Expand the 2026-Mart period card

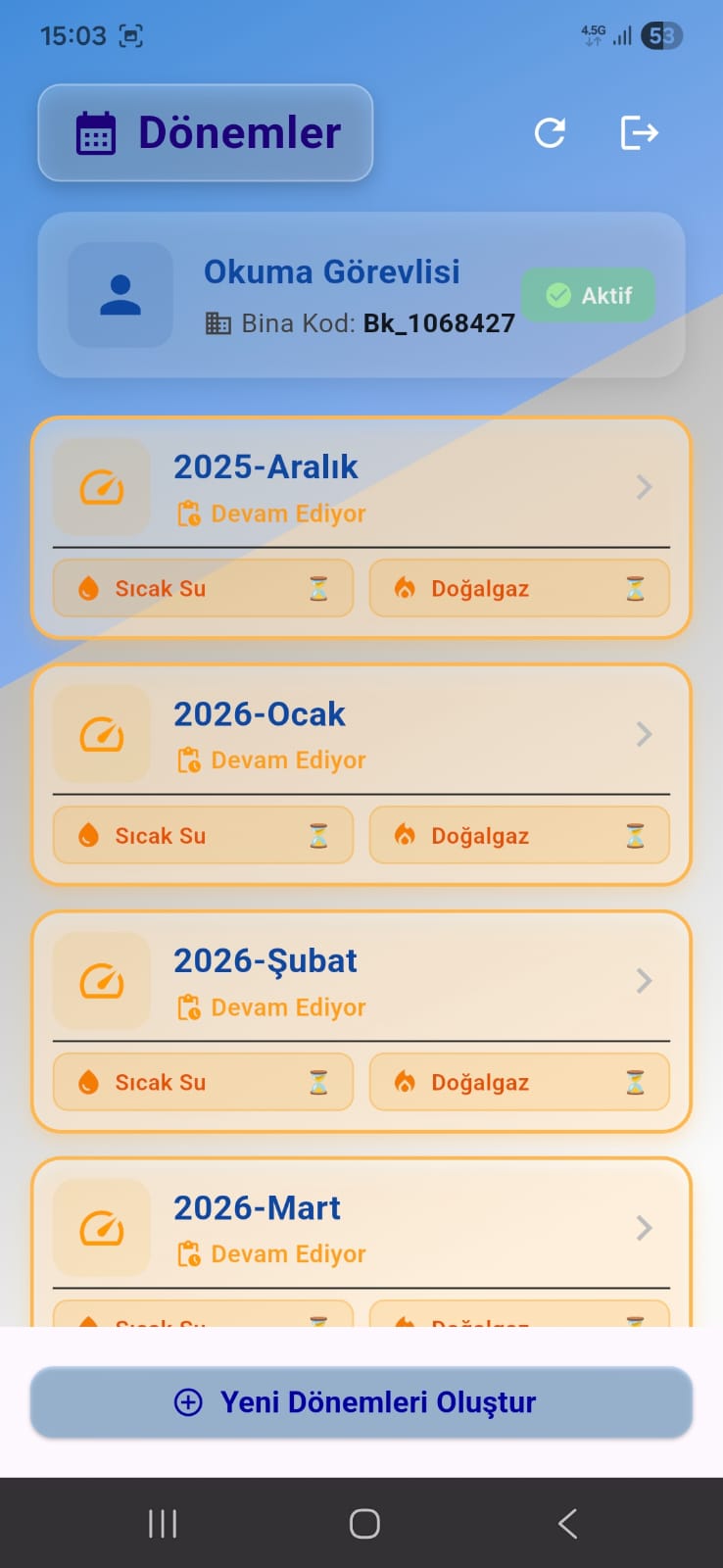[644, 1228]
